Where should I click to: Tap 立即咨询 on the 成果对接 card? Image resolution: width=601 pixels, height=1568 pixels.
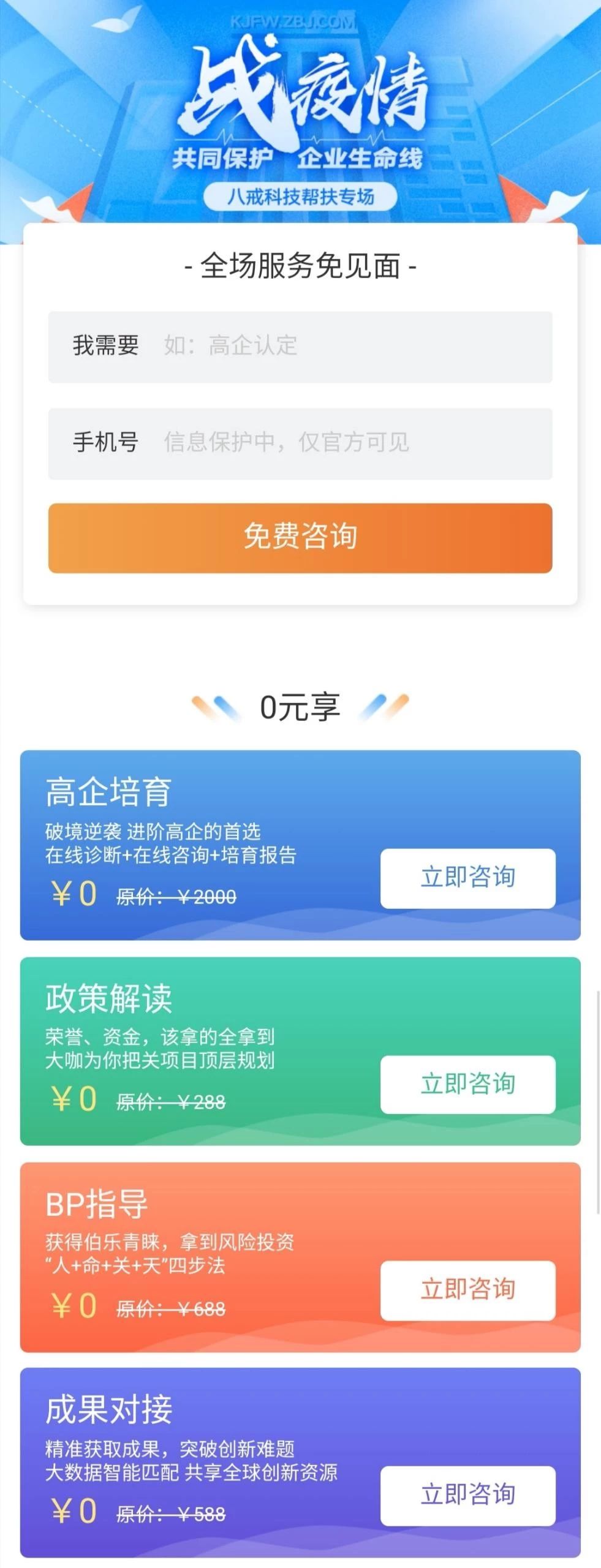467,1495
